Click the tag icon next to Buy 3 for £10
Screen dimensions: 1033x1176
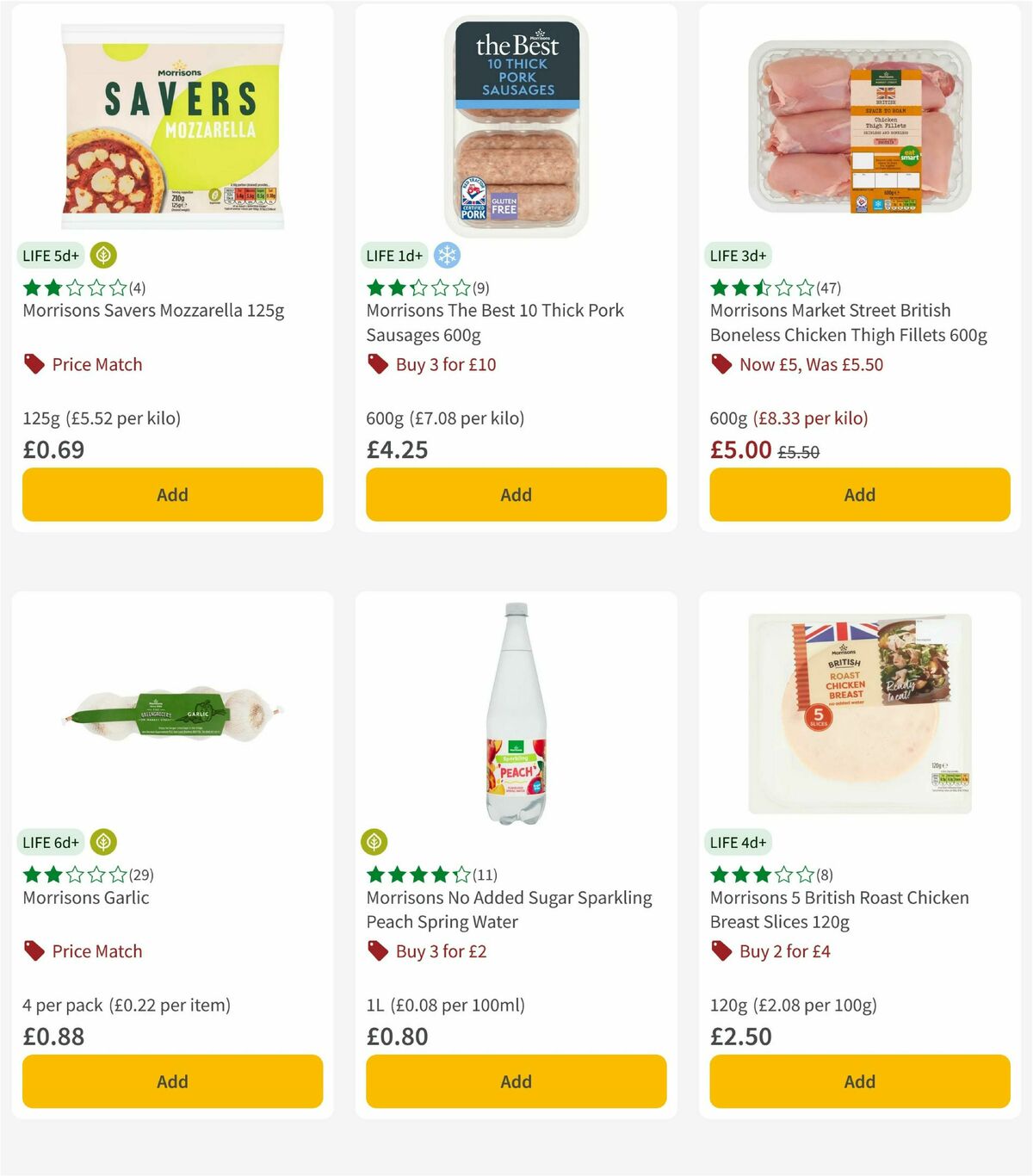pos(377,364)
